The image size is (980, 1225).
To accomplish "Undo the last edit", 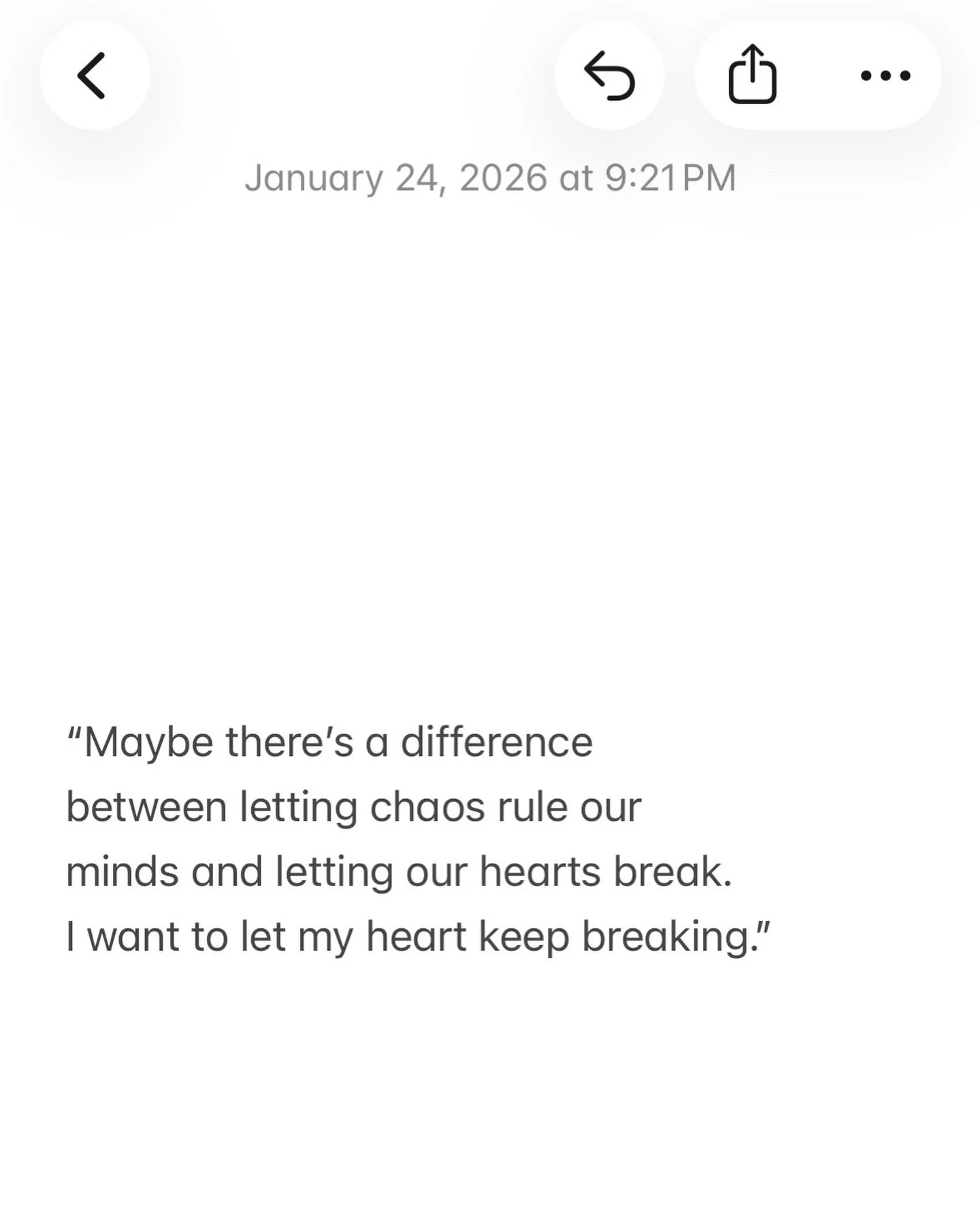I will coord(609,75).
